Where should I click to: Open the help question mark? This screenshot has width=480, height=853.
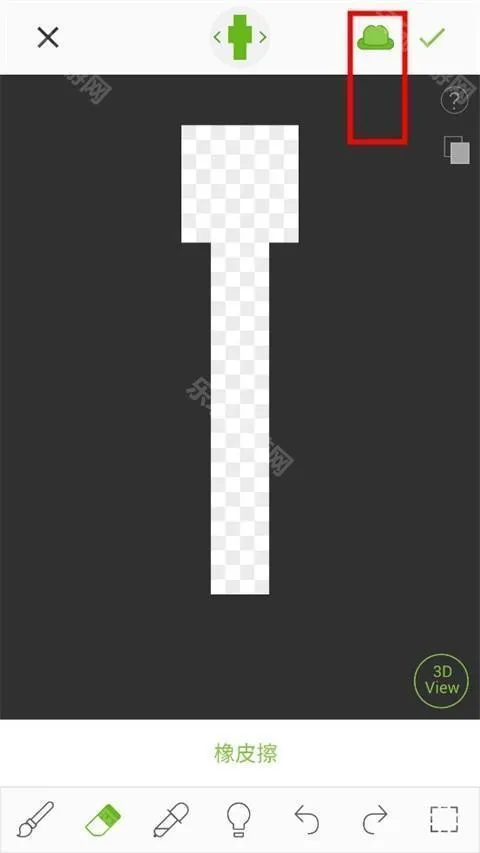[454, 100]
